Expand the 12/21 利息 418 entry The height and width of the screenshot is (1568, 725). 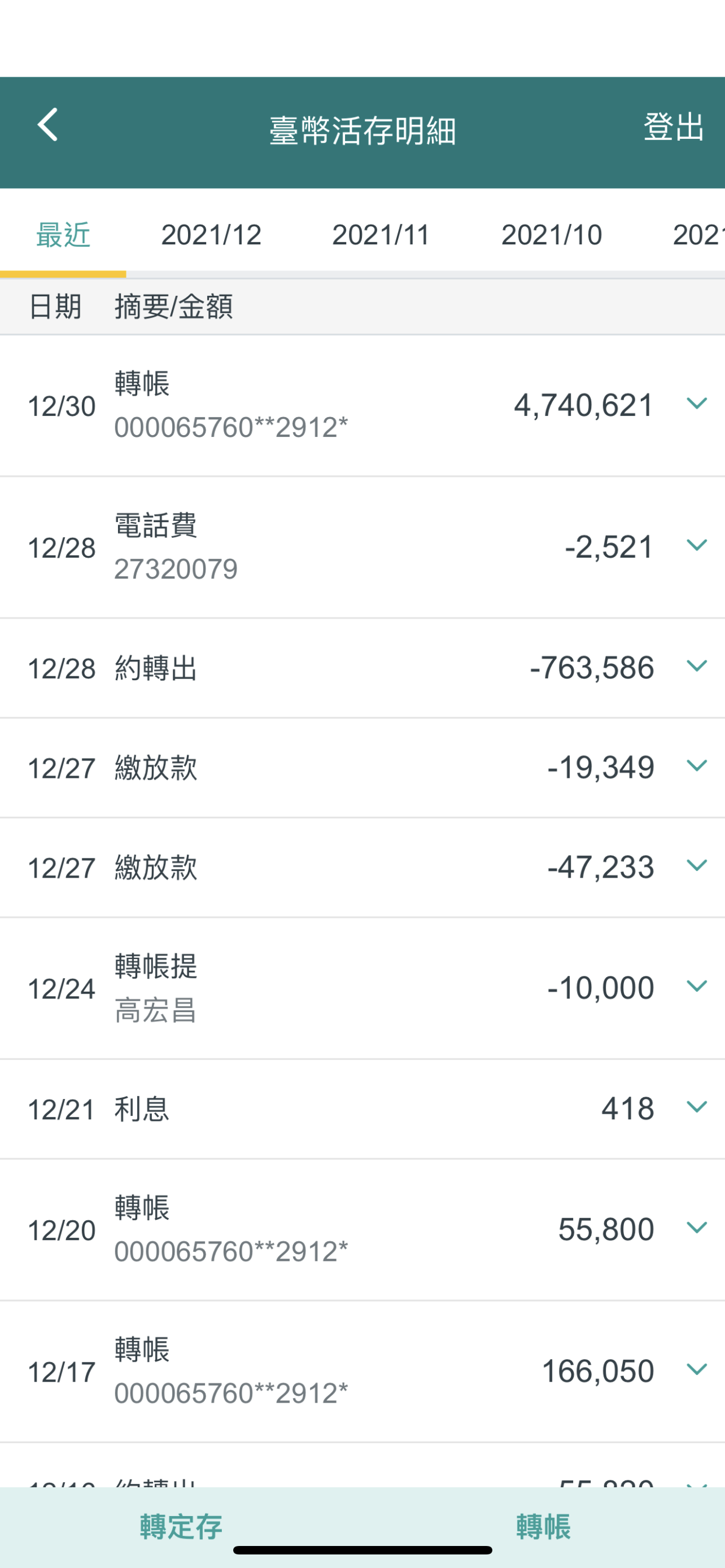[x=696, y=1107]
